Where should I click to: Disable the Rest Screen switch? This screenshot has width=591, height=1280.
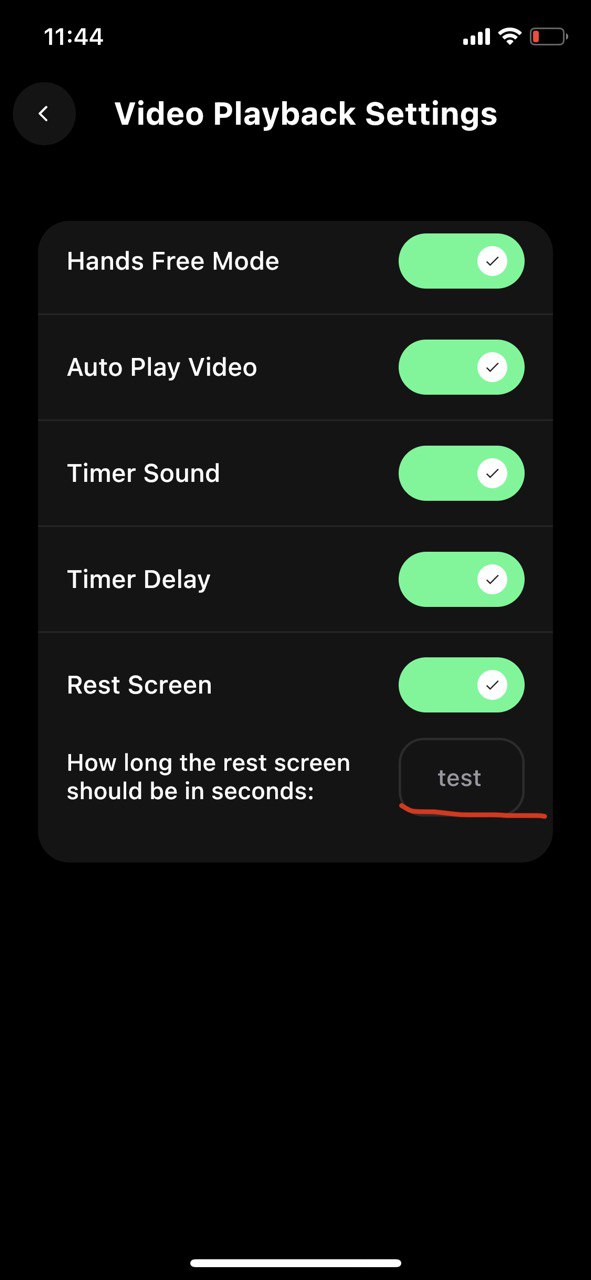pyautogui.click(x=461, y=686)
